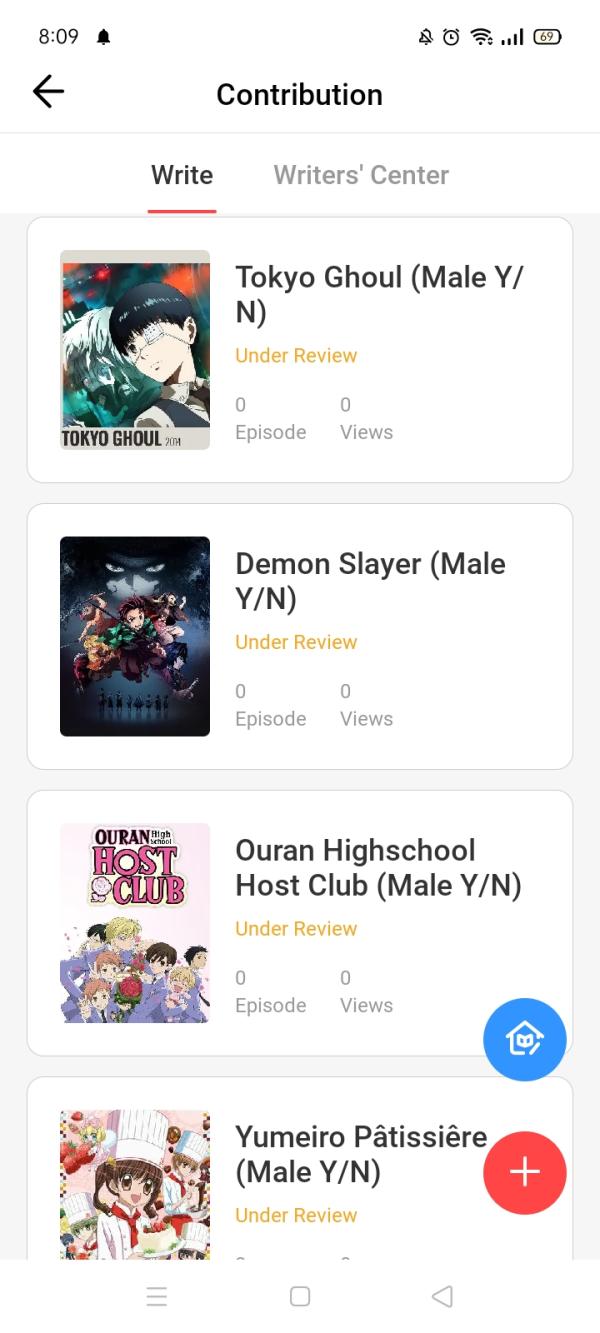
Task: Tap the blue floating house-edit button
Action: pos(525,1040)
